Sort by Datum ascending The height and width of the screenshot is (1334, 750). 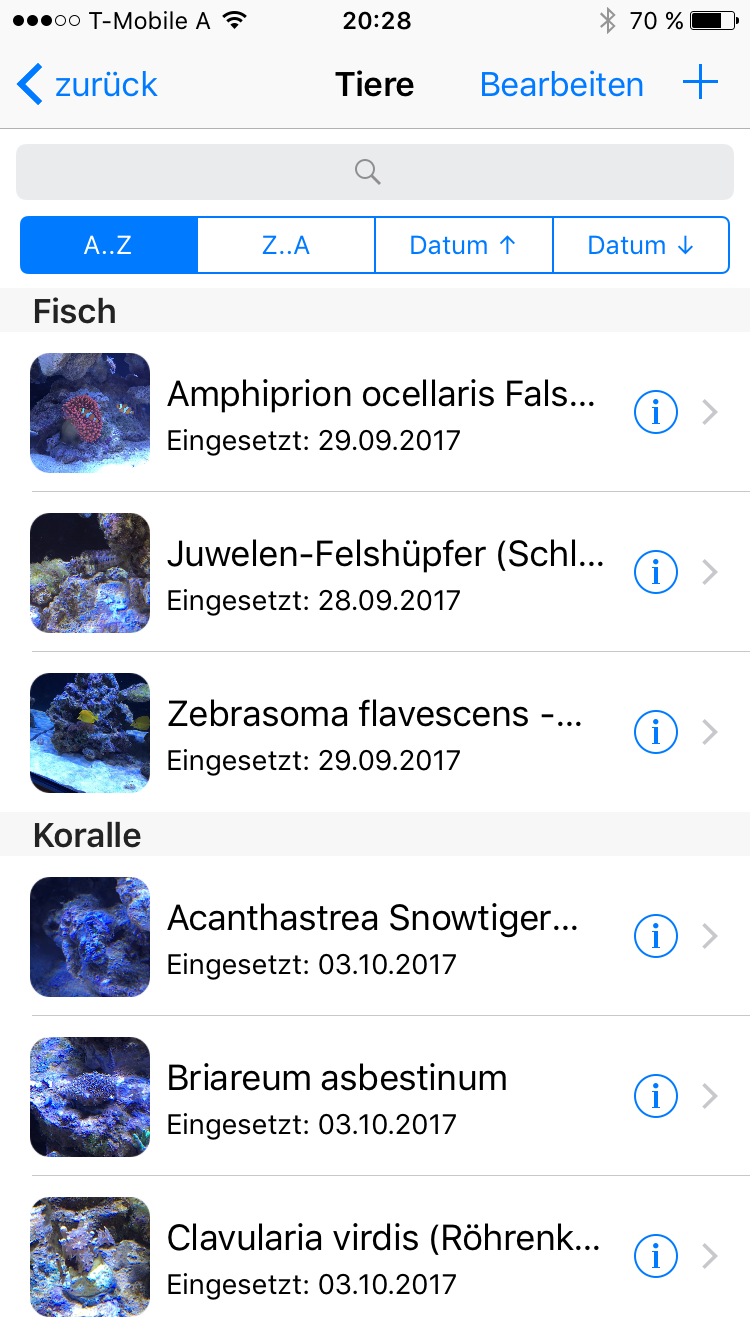pyautogui.click(x=463, y=245)
